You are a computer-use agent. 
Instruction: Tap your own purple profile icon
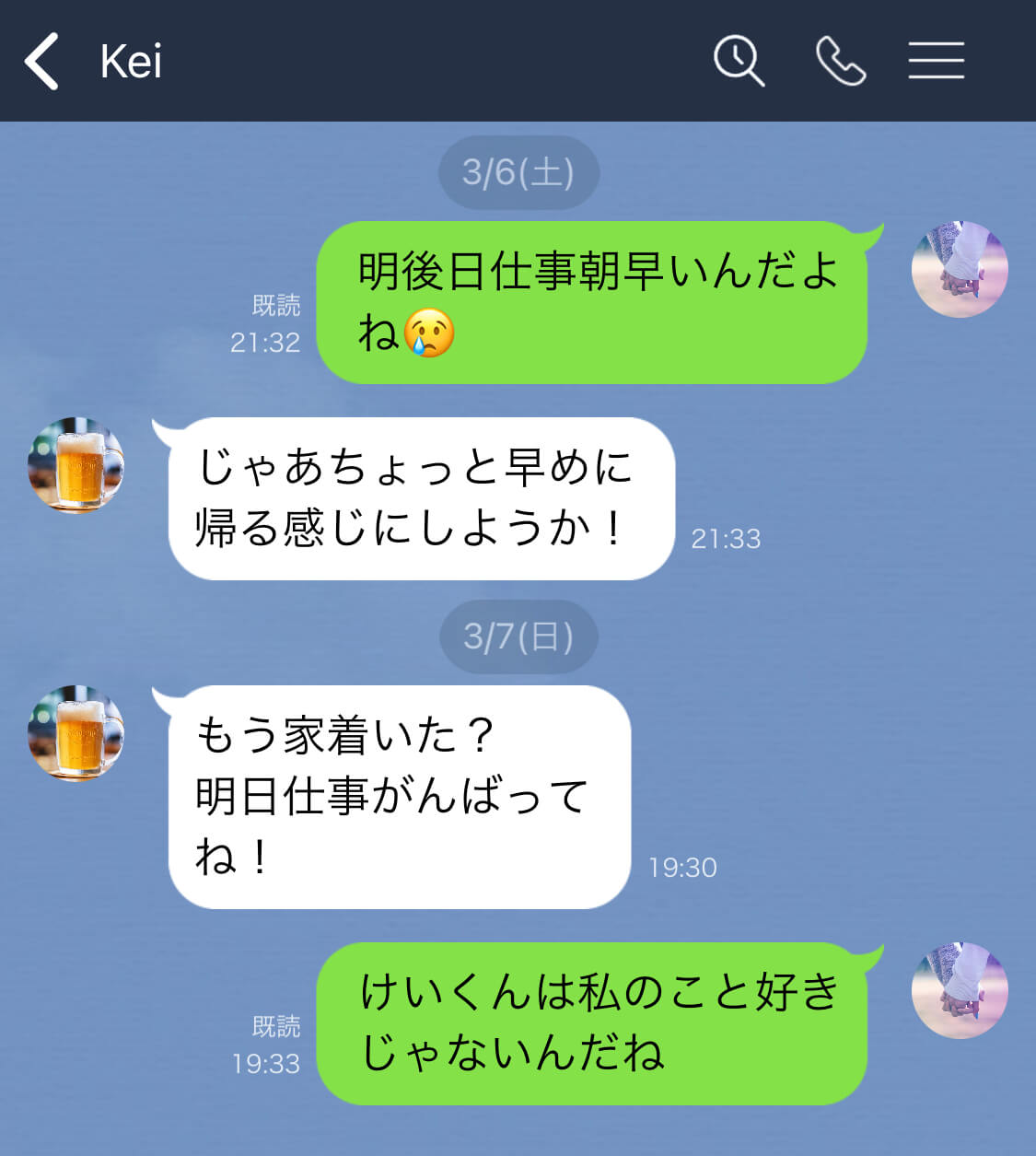tap(960, 269)
